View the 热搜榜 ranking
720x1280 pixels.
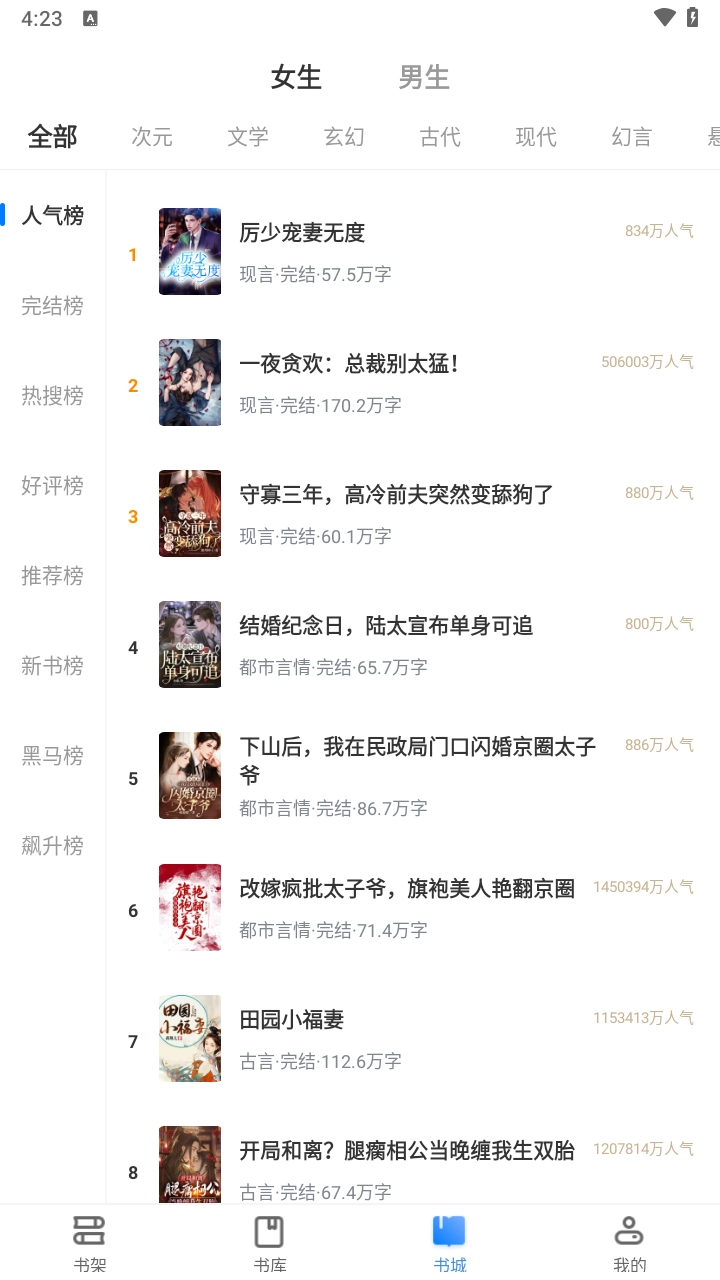[x=53, y=396]
